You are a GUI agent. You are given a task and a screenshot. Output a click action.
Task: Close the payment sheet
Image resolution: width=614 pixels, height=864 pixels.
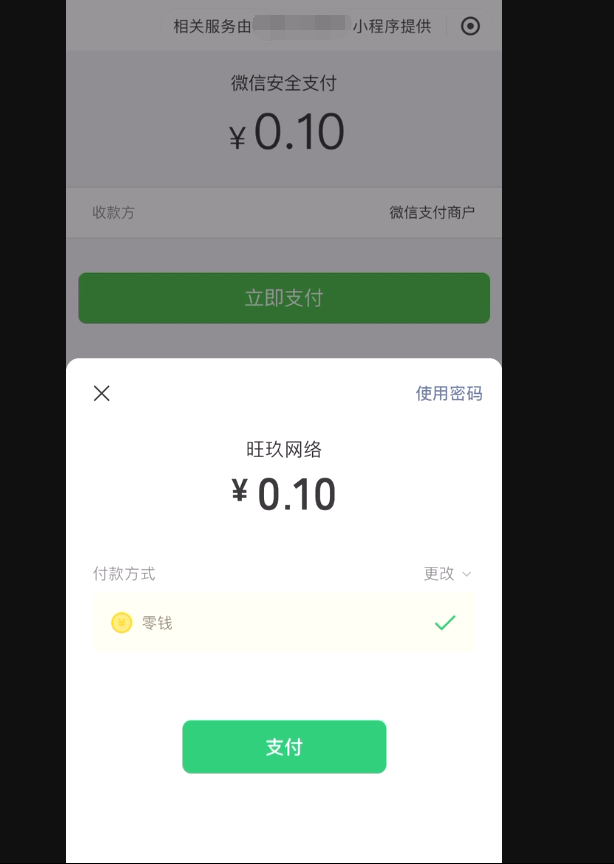[101, 393]
